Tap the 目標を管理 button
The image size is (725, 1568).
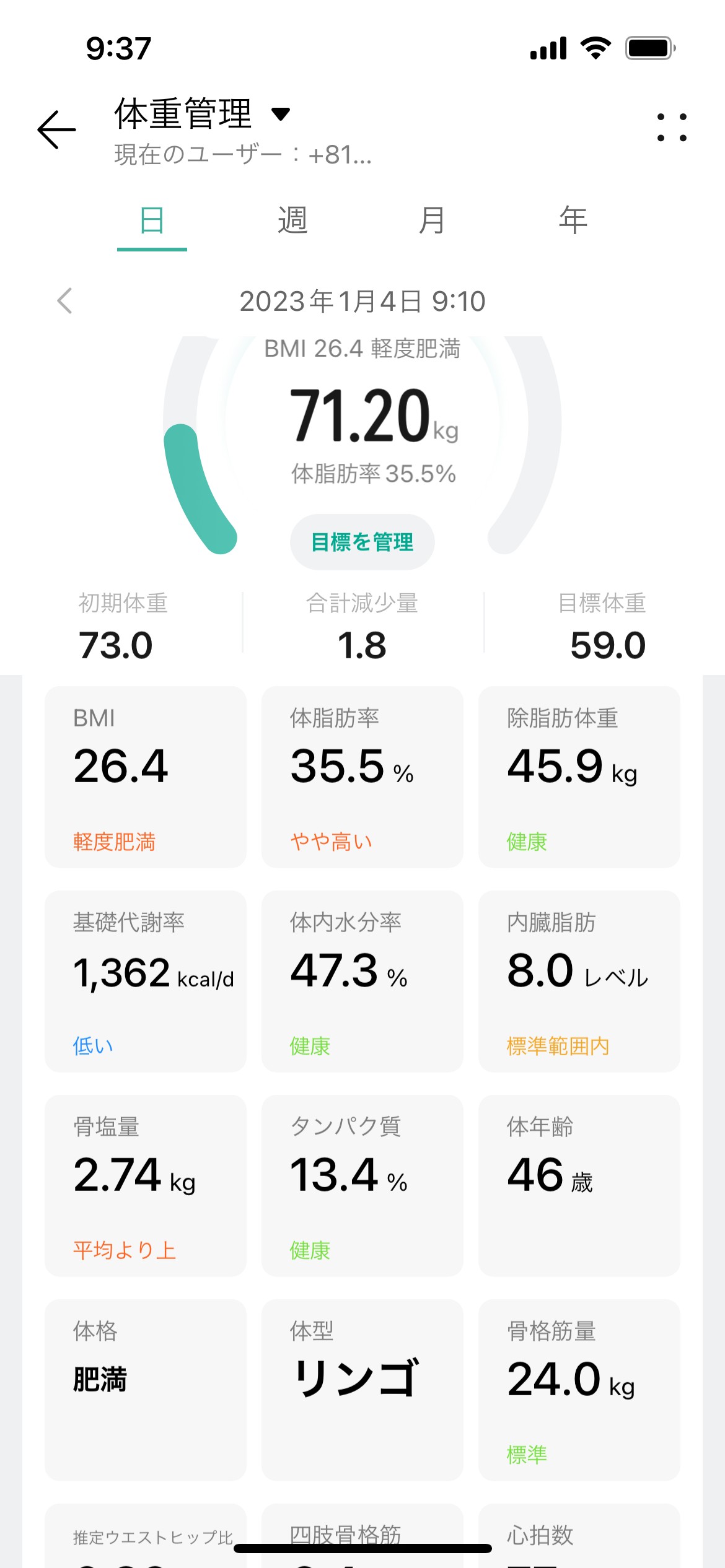(362, 542)
